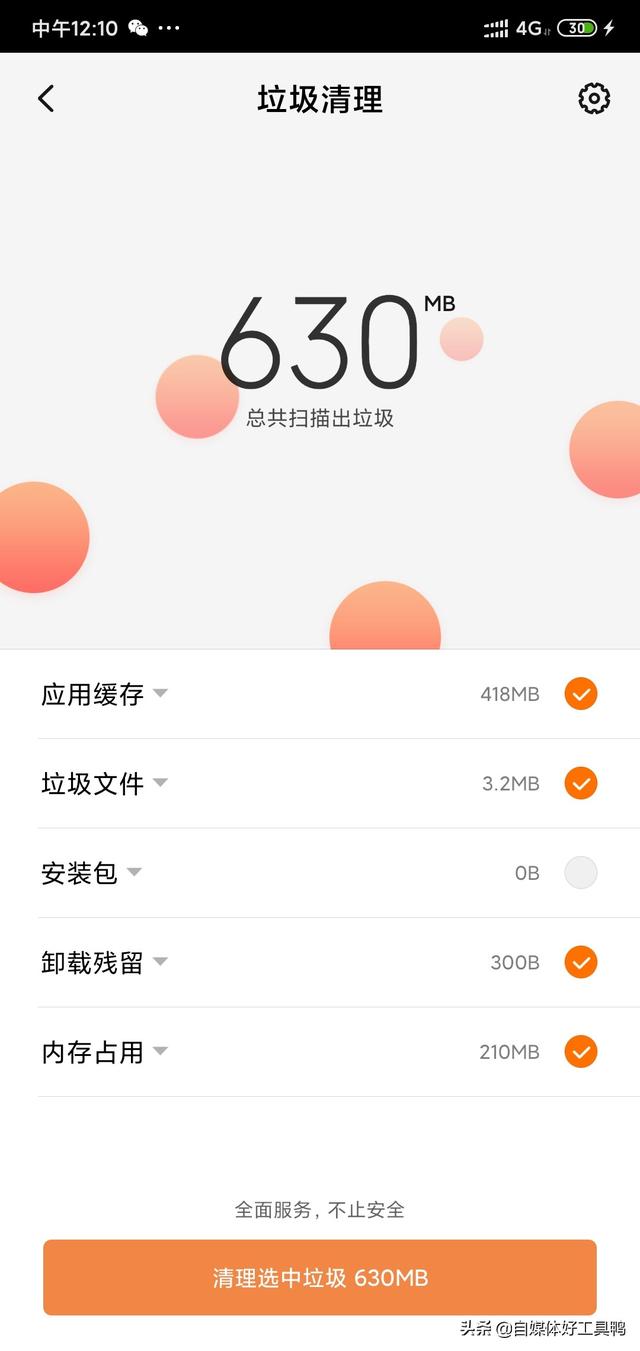Uncheck the 卸载残留 300B checkbox
The image size is (640, 1351).
click(581, 962)
